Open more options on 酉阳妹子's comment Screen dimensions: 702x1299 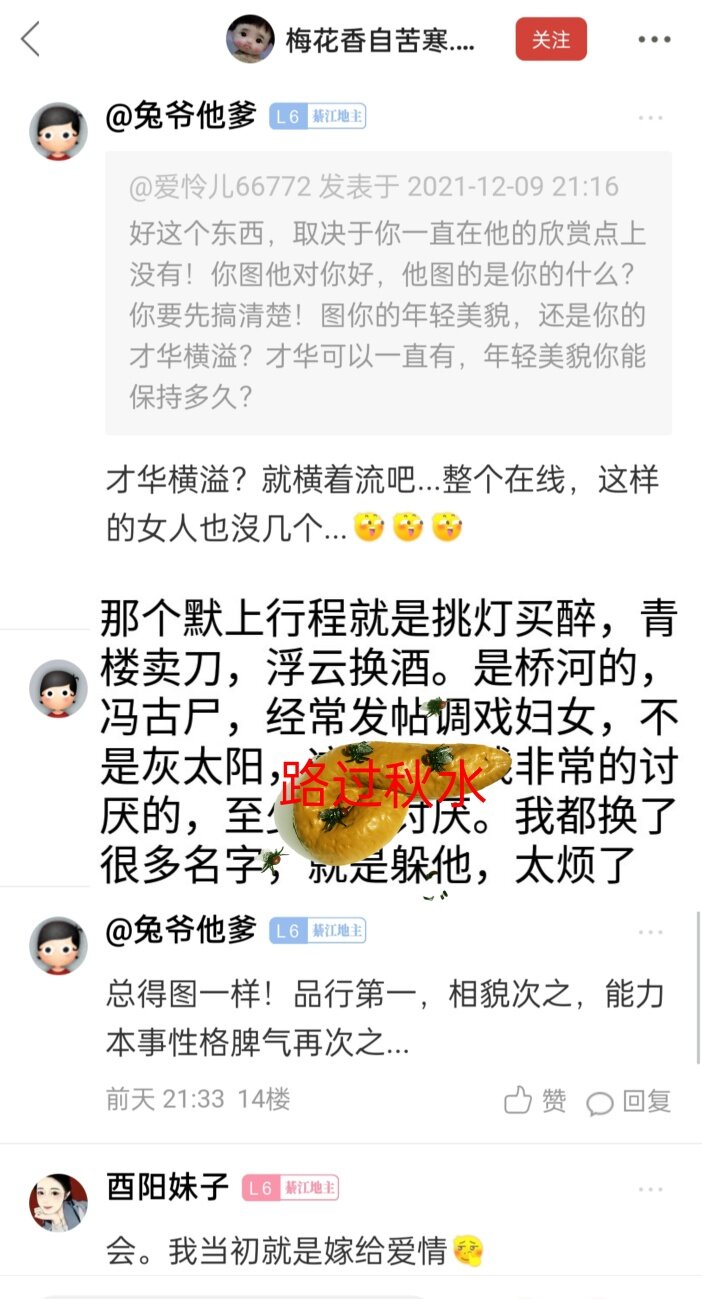pyautogui.click(x=651, y=1189)
